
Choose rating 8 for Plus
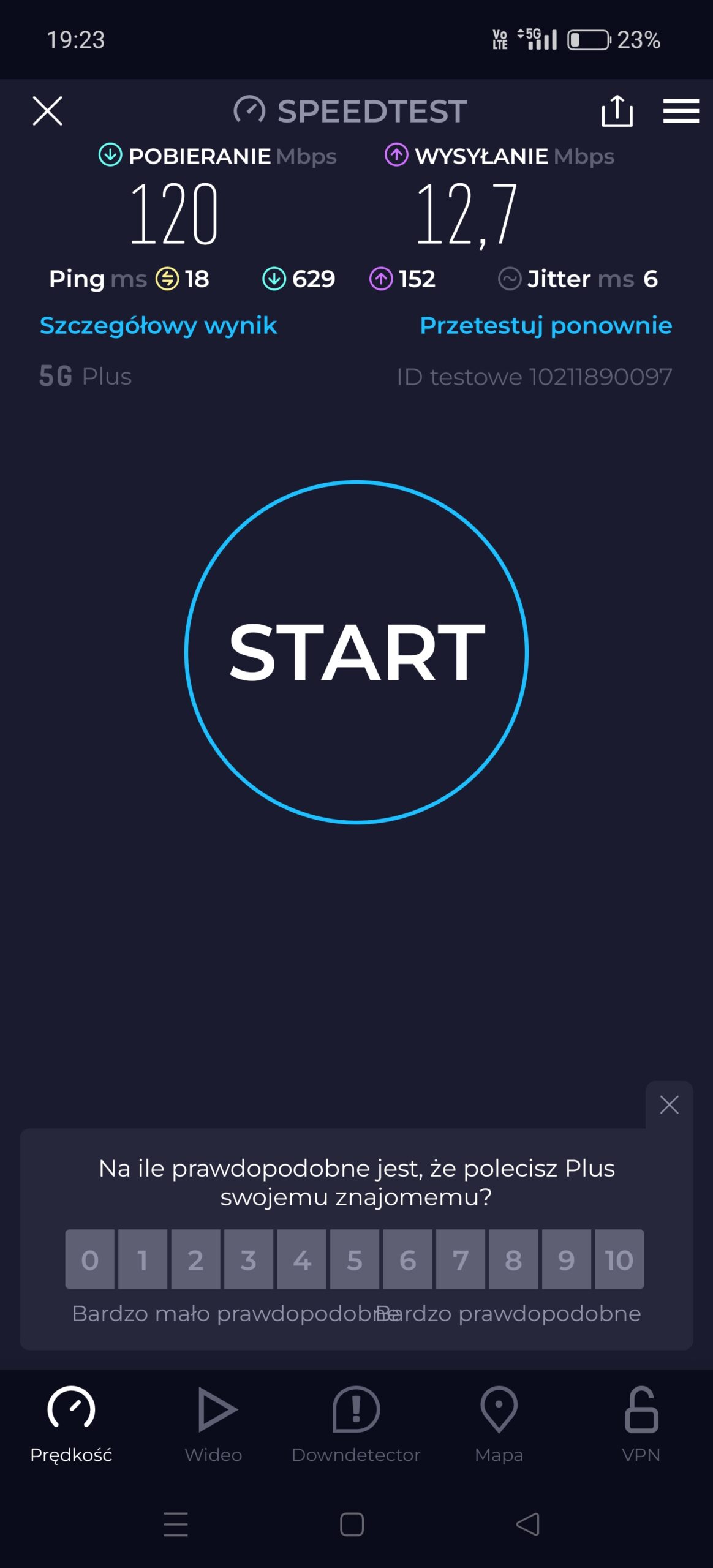click(x=513, y=1259)
